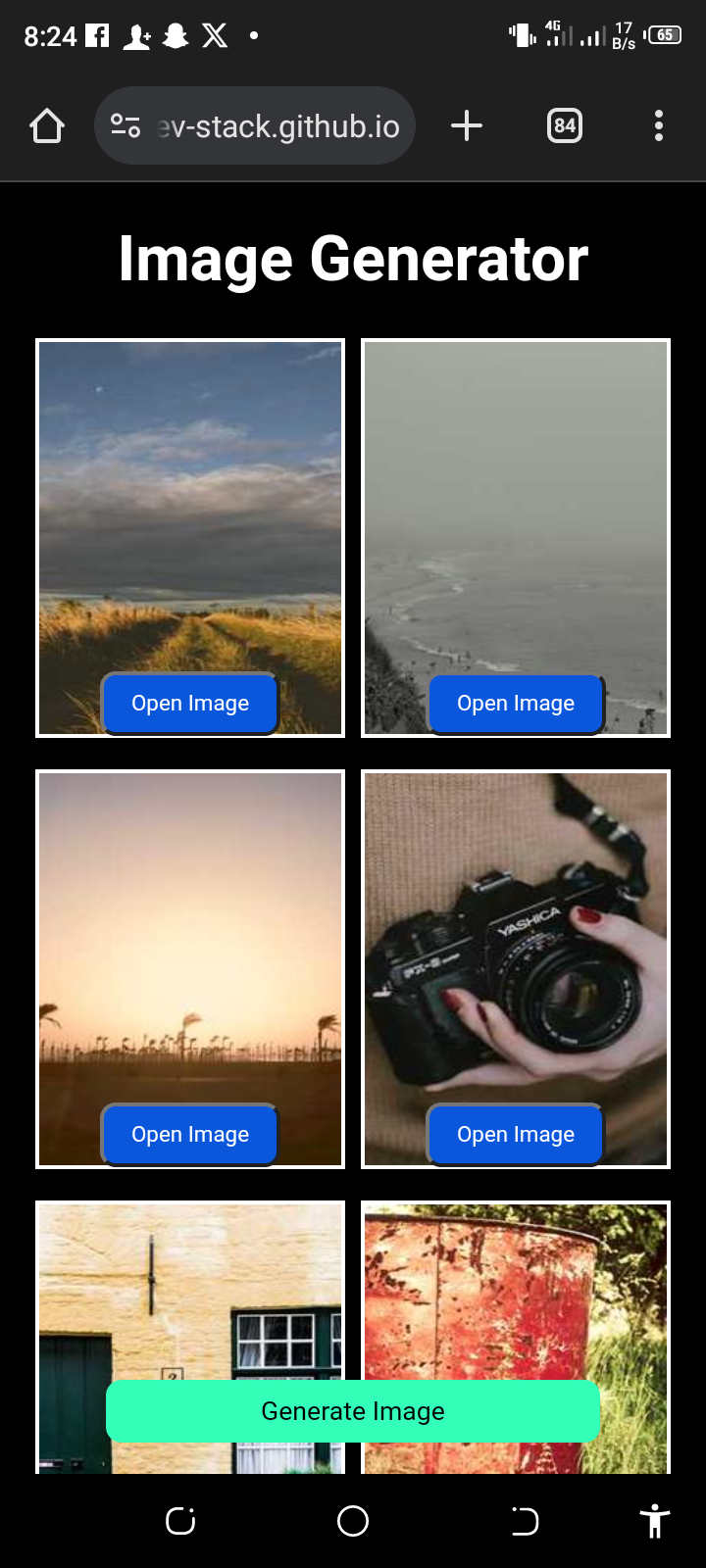Open site permissions via the address bar controls icon
Image resolution: width=706 pixels, height=1568 pixels.
point(126,125)
